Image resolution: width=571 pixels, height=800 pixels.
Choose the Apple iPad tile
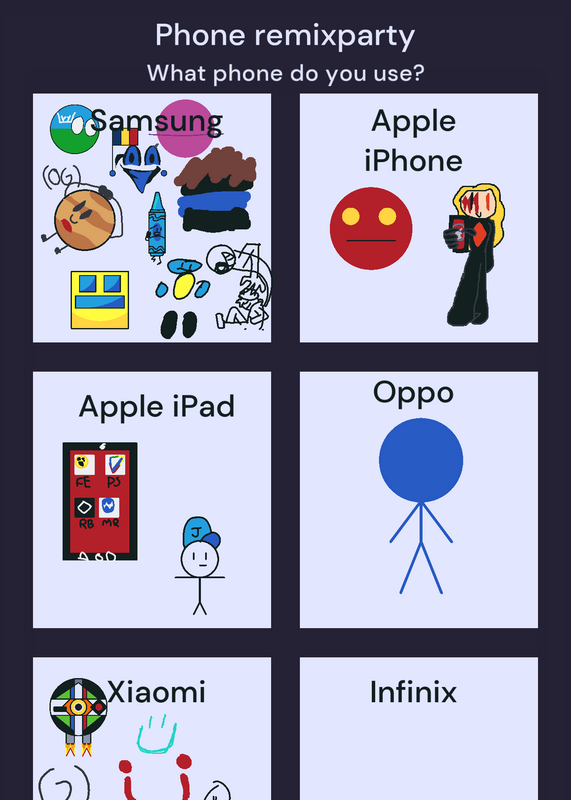click(x=152, y=500)
